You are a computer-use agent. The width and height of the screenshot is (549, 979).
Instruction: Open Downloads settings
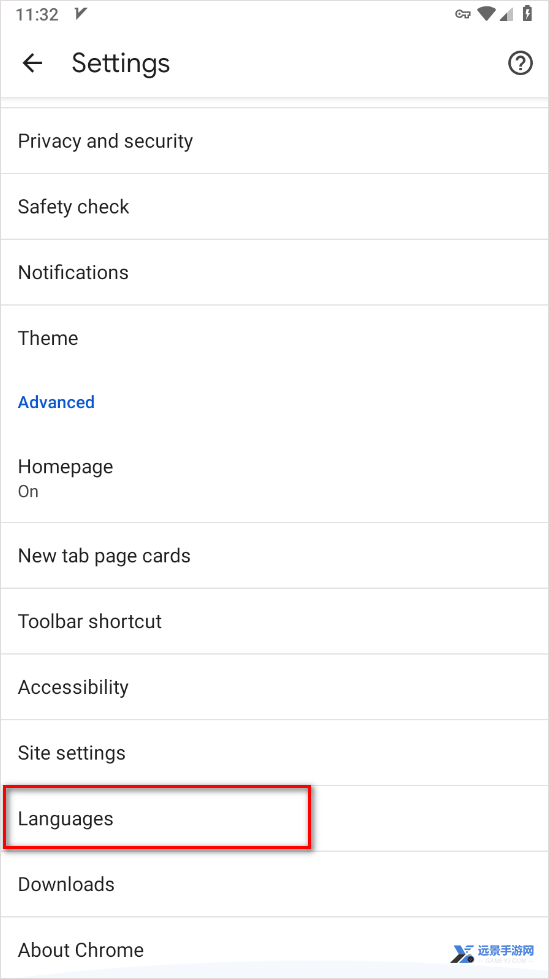pyautogui.click(x=274, y=884)
